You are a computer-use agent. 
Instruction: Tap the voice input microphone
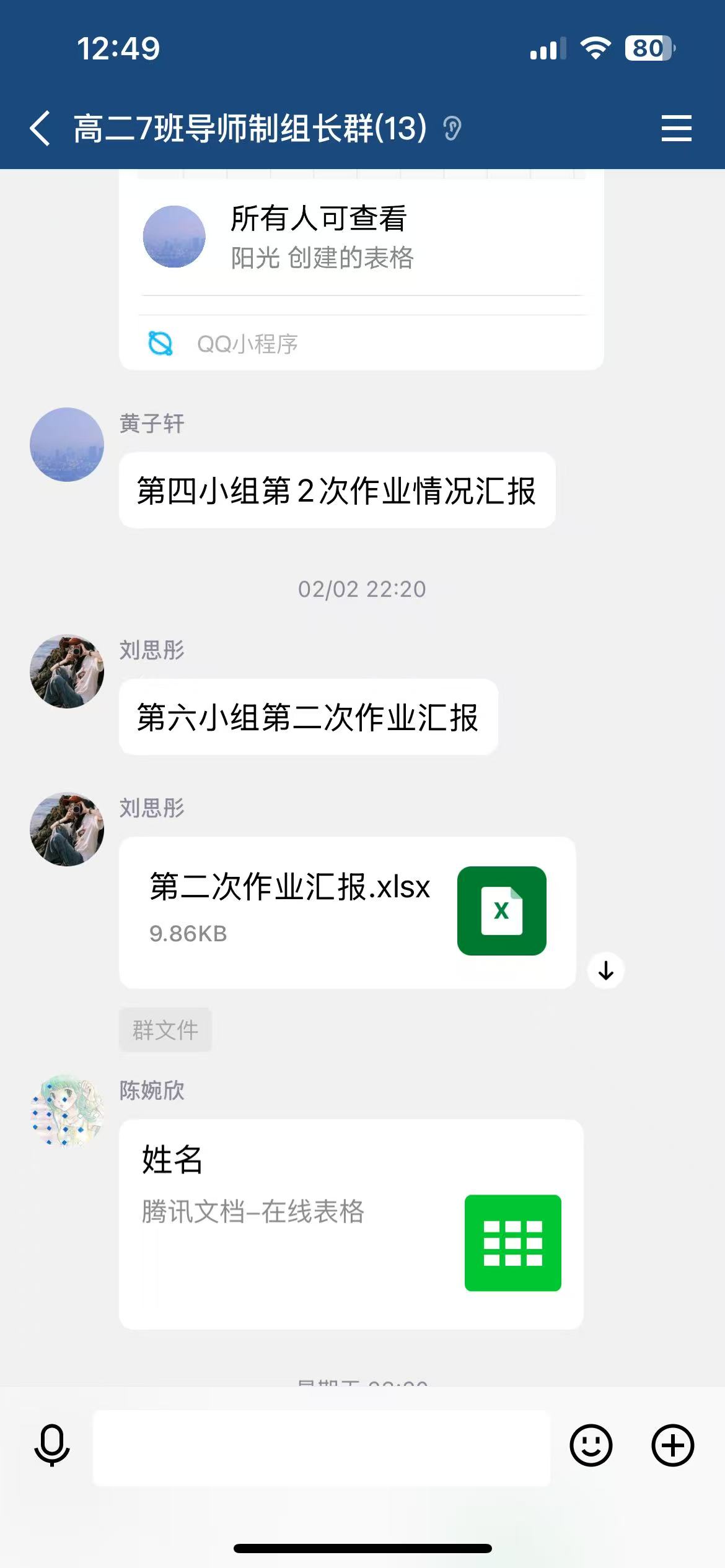click(x=52, y=1445)
